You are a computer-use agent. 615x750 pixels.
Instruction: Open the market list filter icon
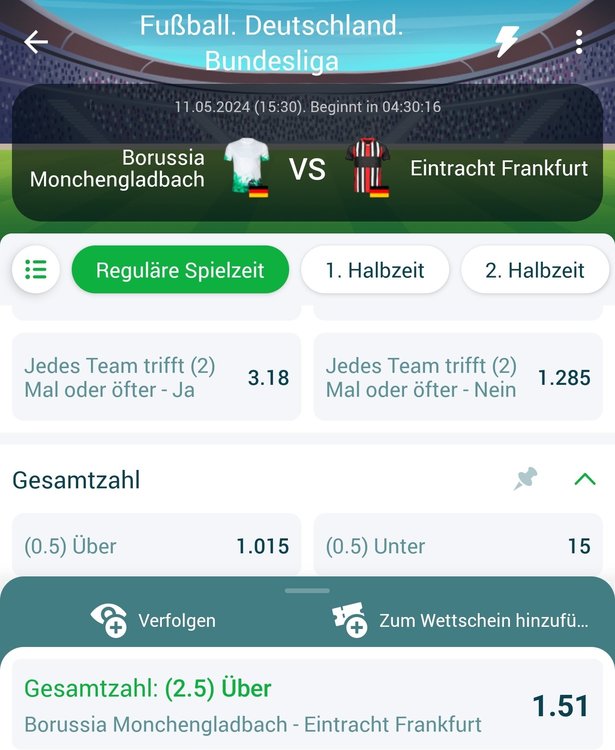coord(36,270)
